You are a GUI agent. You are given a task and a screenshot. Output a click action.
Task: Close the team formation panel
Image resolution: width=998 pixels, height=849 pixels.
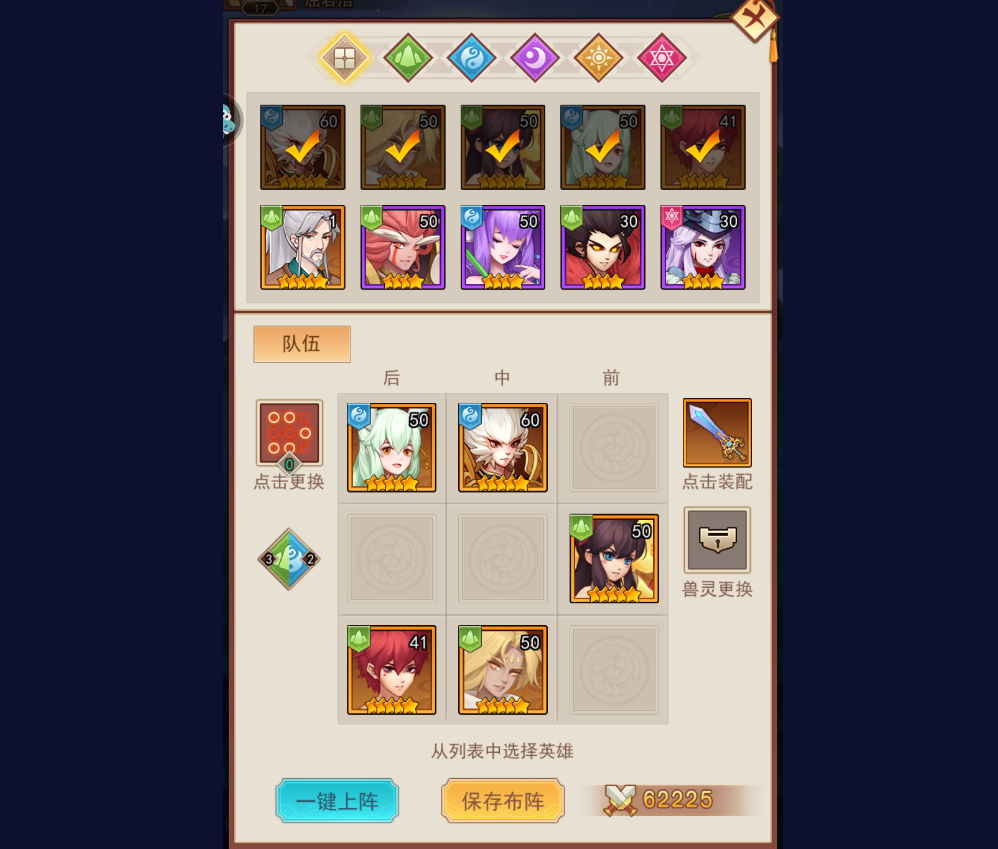coord(755,19)
